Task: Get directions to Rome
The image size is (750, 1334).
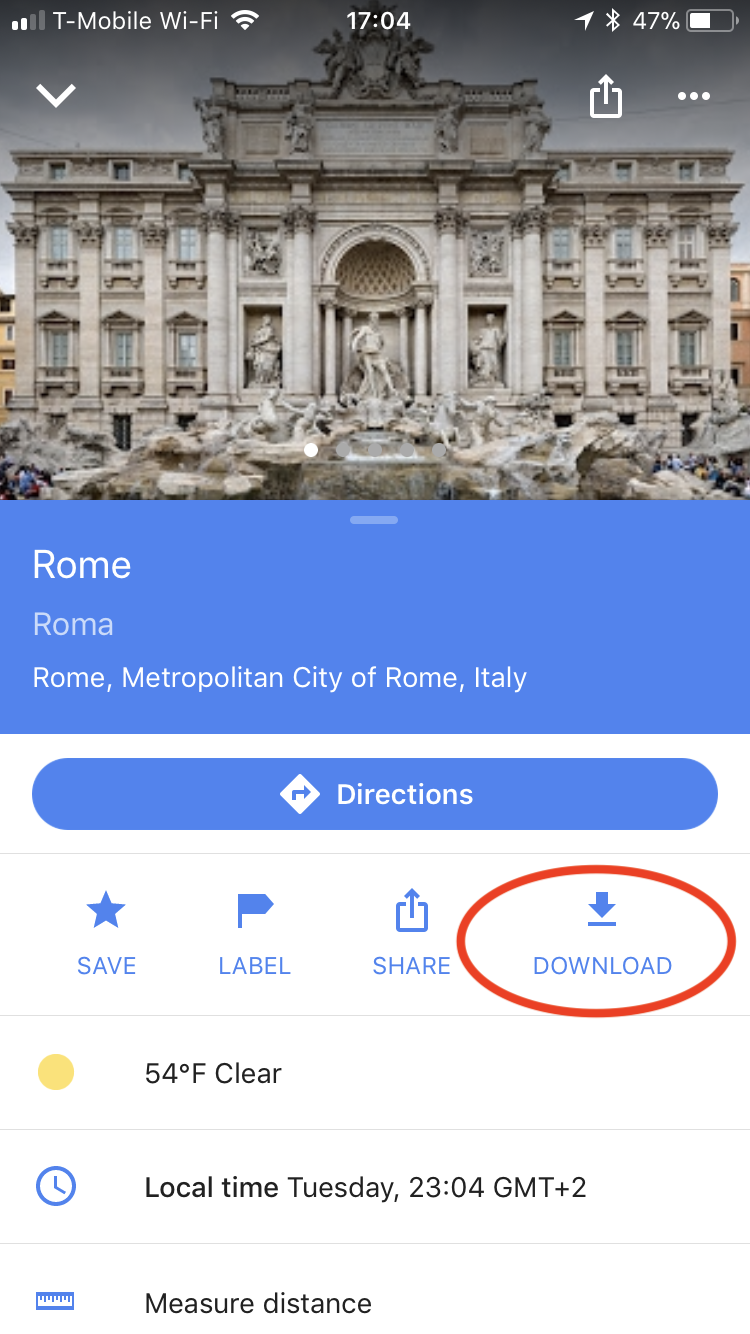Action: pos(375,794)
